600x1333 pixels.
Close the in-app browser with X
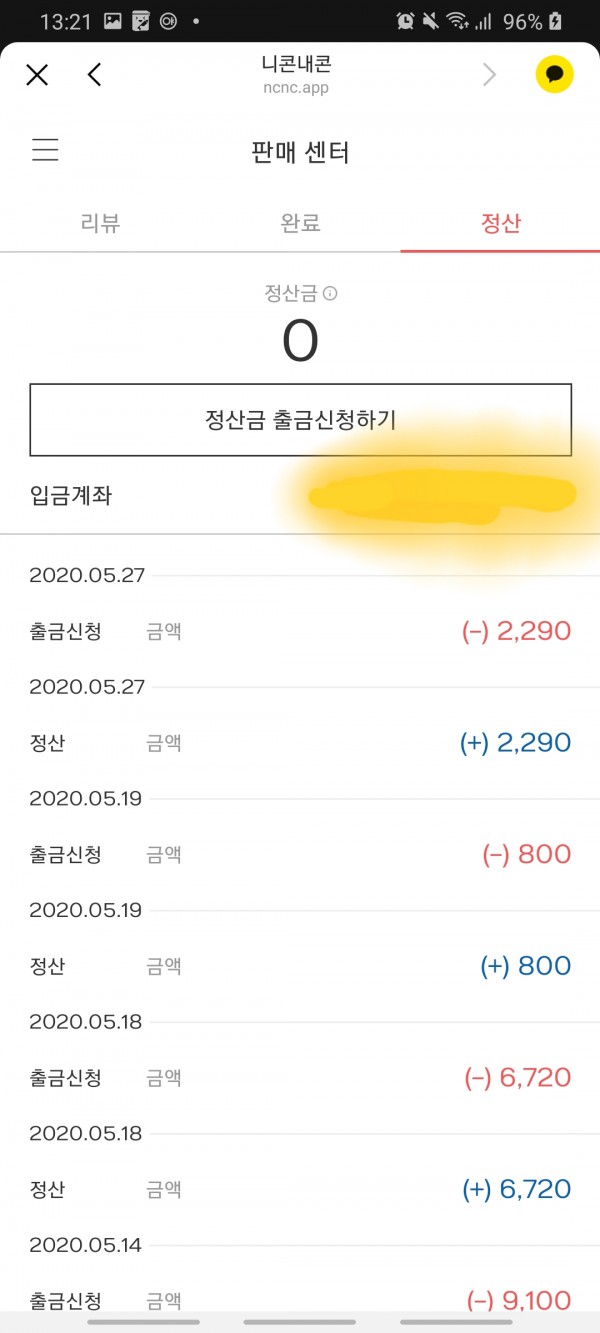(x=37, y=75)
